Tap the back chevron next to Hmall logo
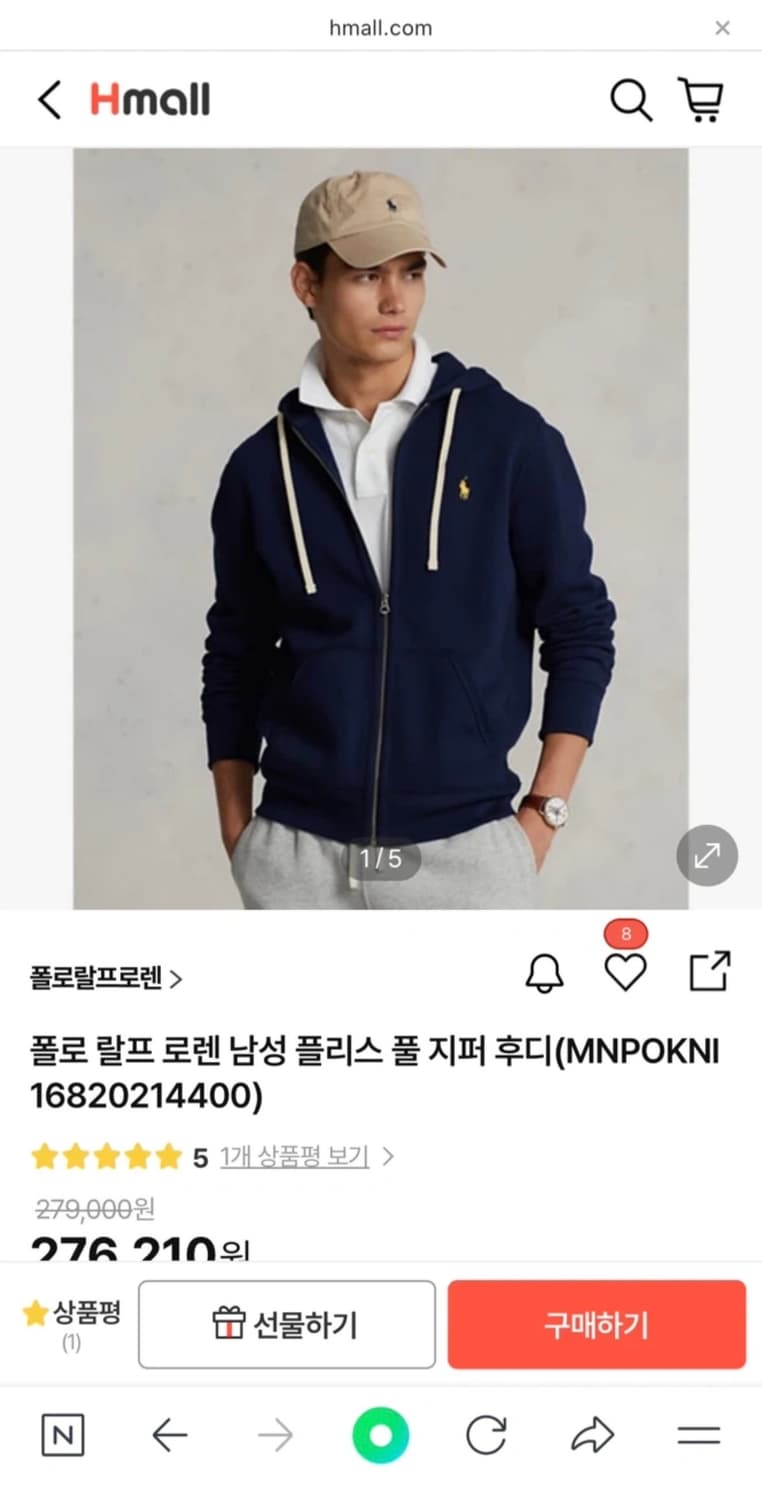The height and width of the screenshot is (1500, 762). [x=49, y=99]
